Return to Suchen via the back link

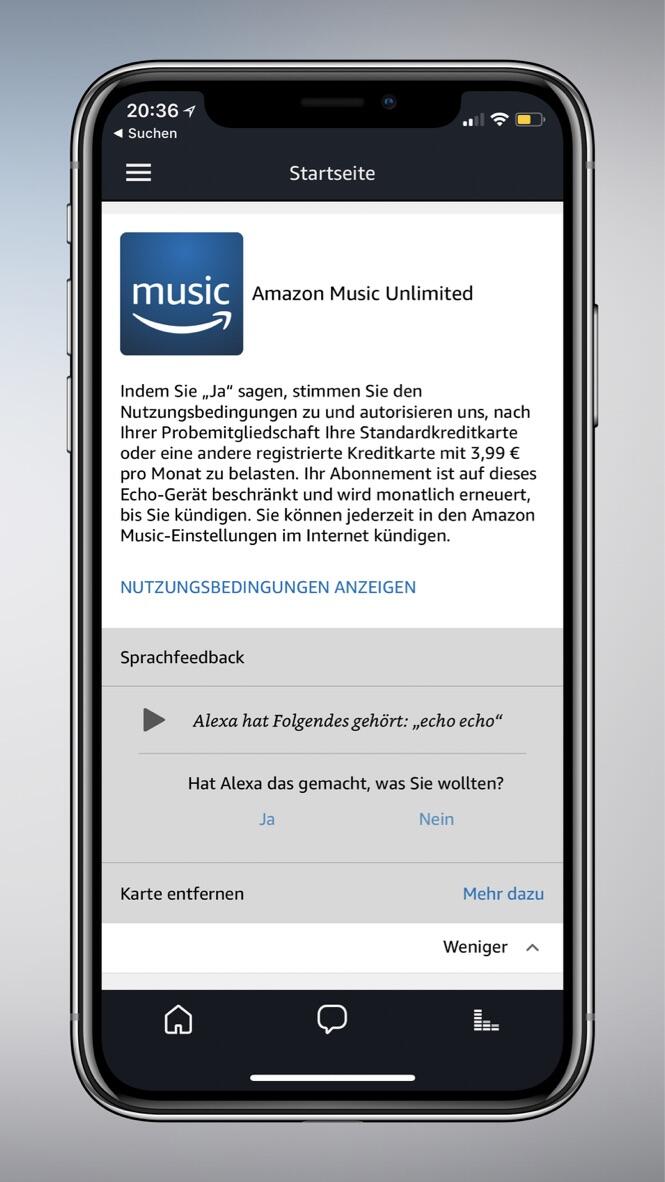146,133
